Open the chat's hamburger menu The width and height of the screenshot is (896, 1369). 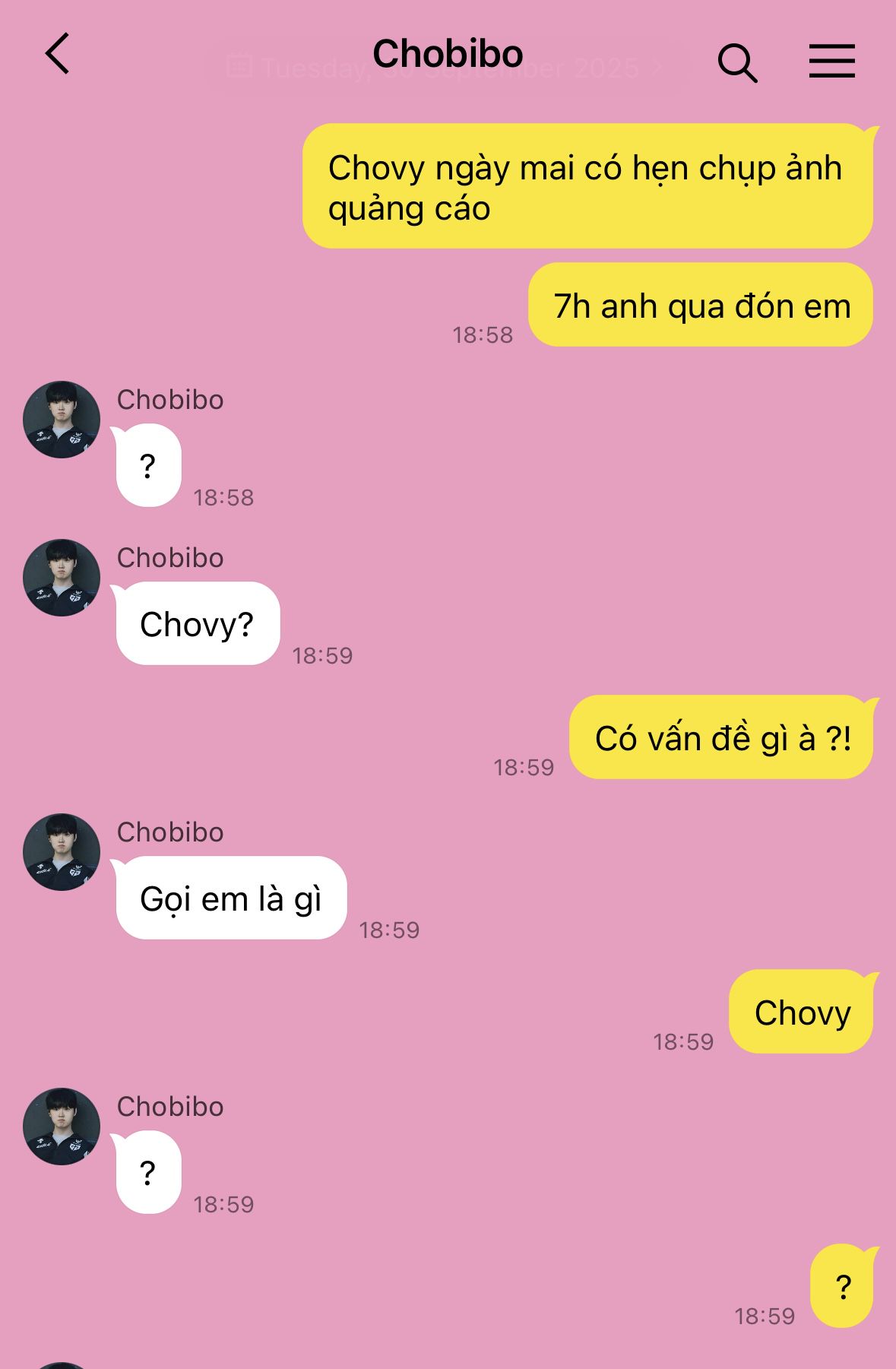click(x=831, y=61)
